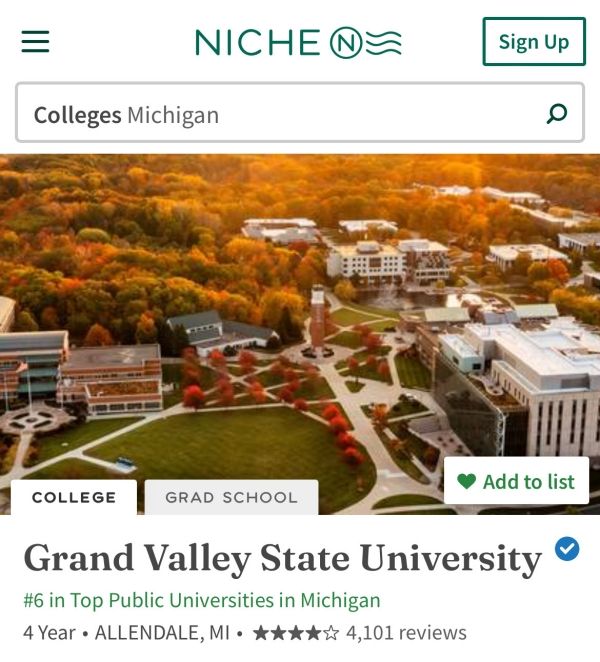Tap the Sign Up button
This screenshot has width=600, height=662.
click(533, 42)
